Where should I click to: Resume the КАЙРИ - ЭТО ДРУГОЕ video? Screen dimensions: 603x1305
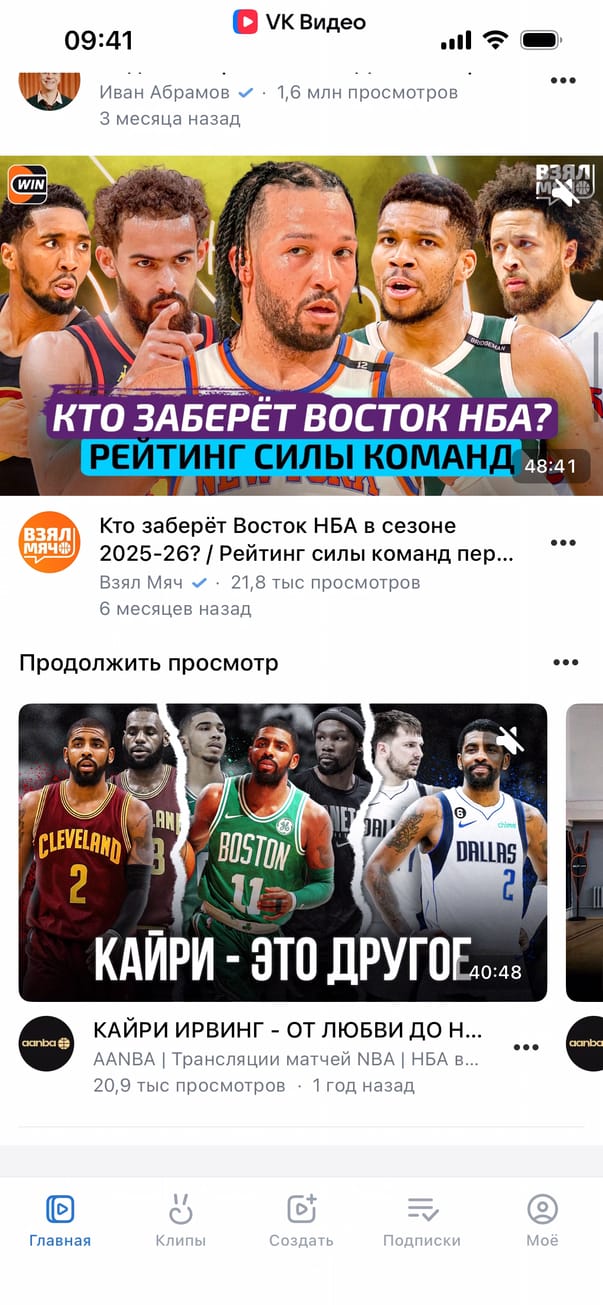pyautogui.click(x=283, y=853)
